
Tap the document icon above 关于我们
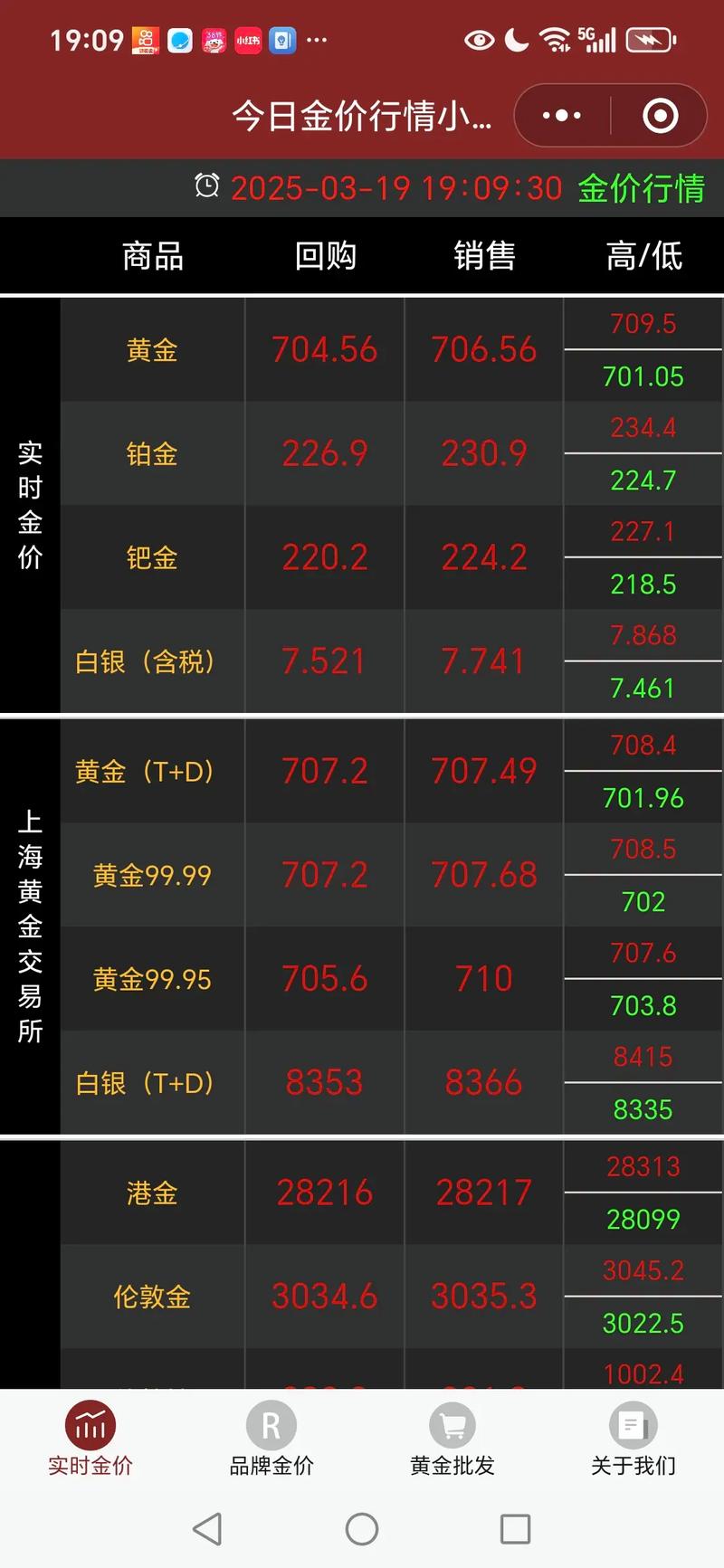(x=631, y=1425)
